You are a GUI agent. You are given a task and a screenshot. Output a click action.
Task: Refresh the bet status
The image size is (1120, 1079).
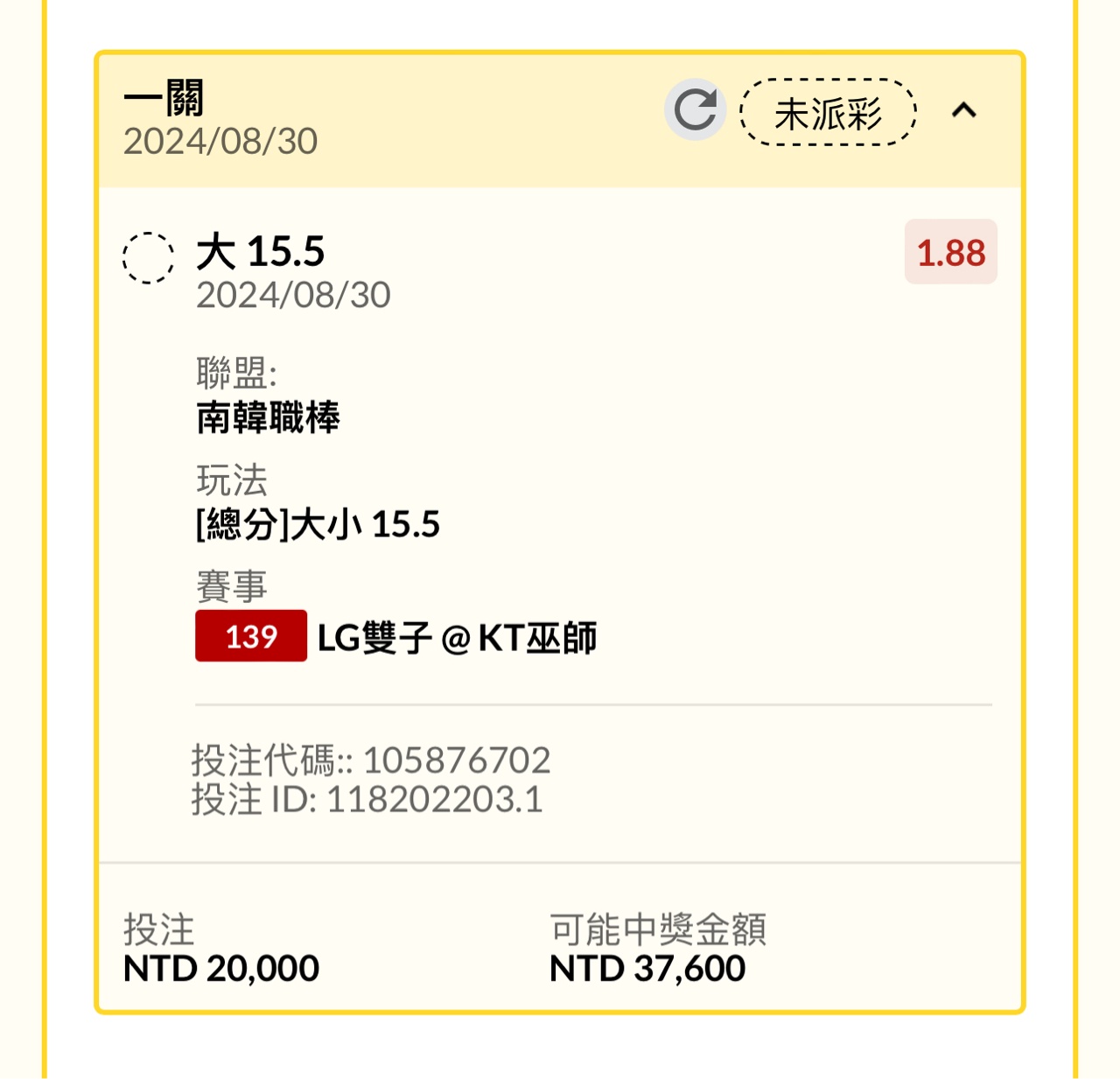click(695, 109)
